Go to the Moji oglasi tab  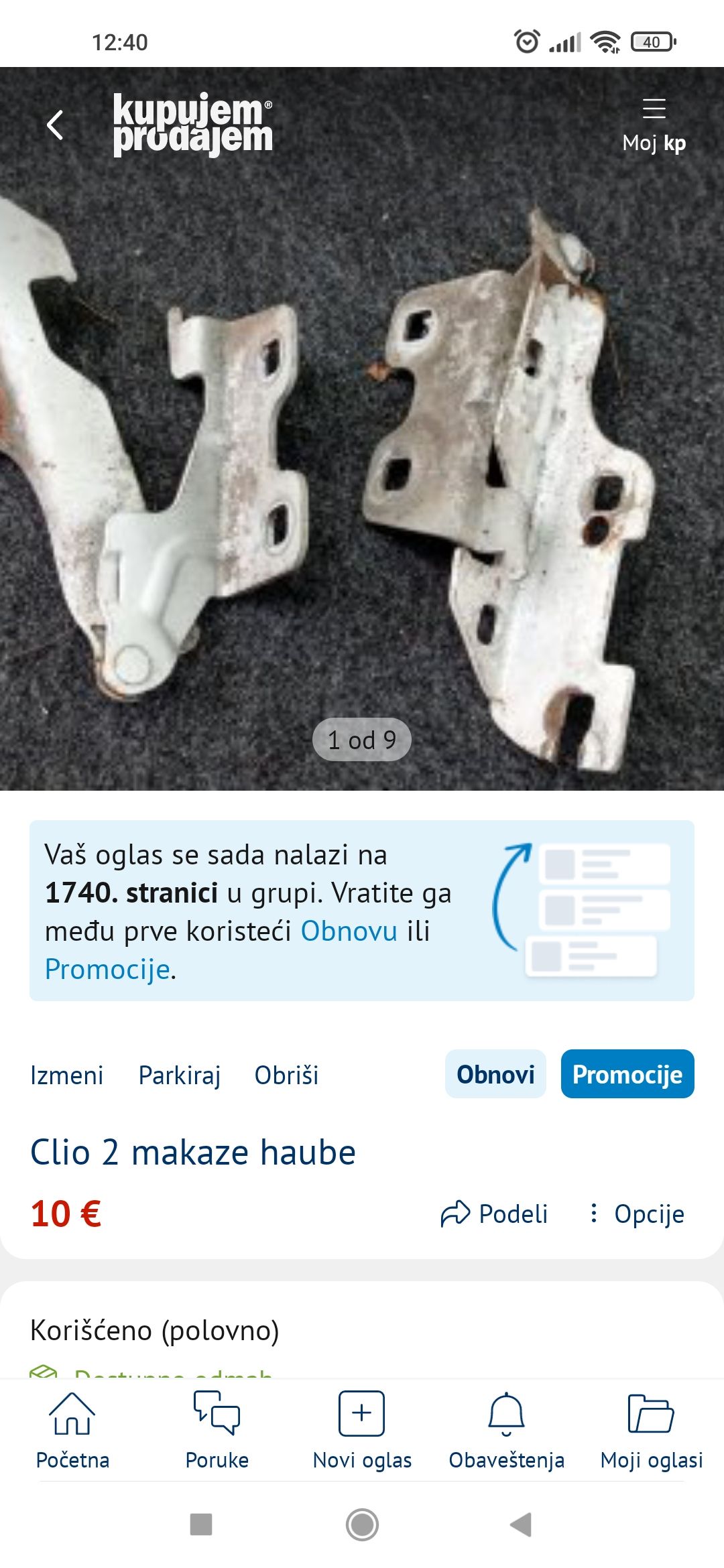pos(652,1431)
